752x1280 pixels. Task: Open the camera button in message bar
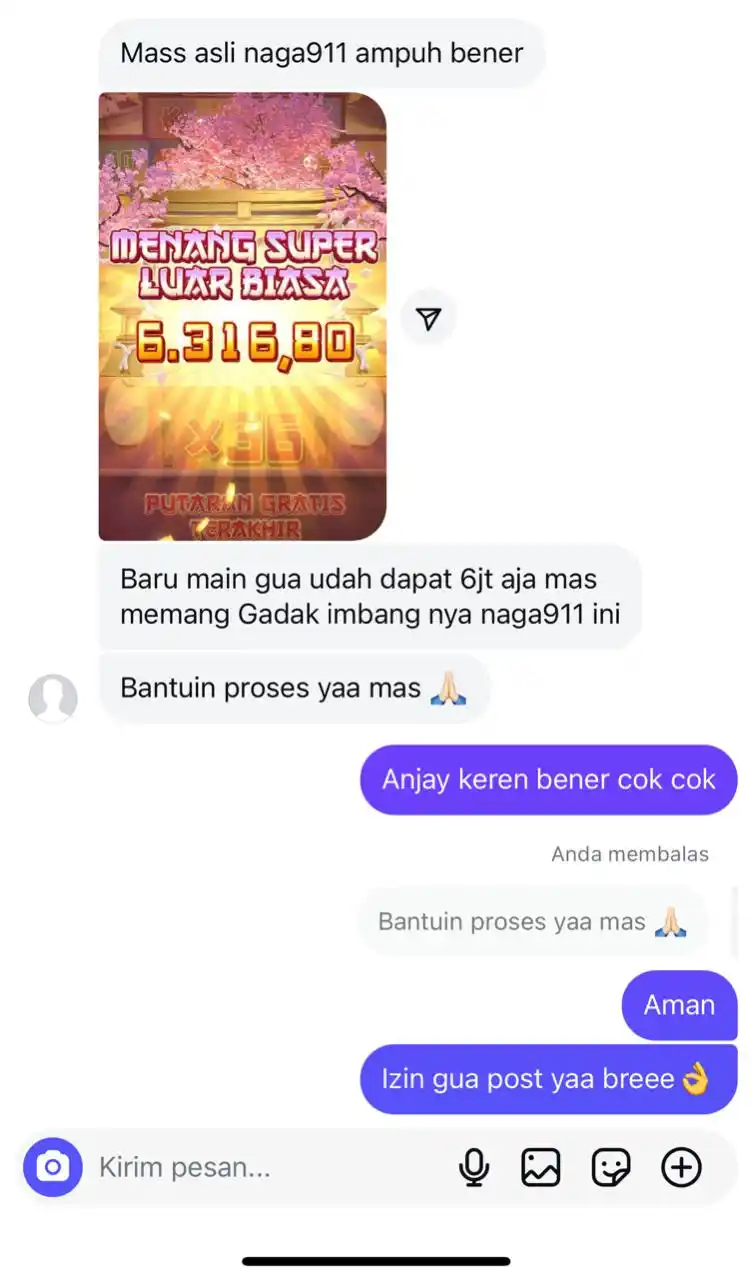[x=53, y=1167]
